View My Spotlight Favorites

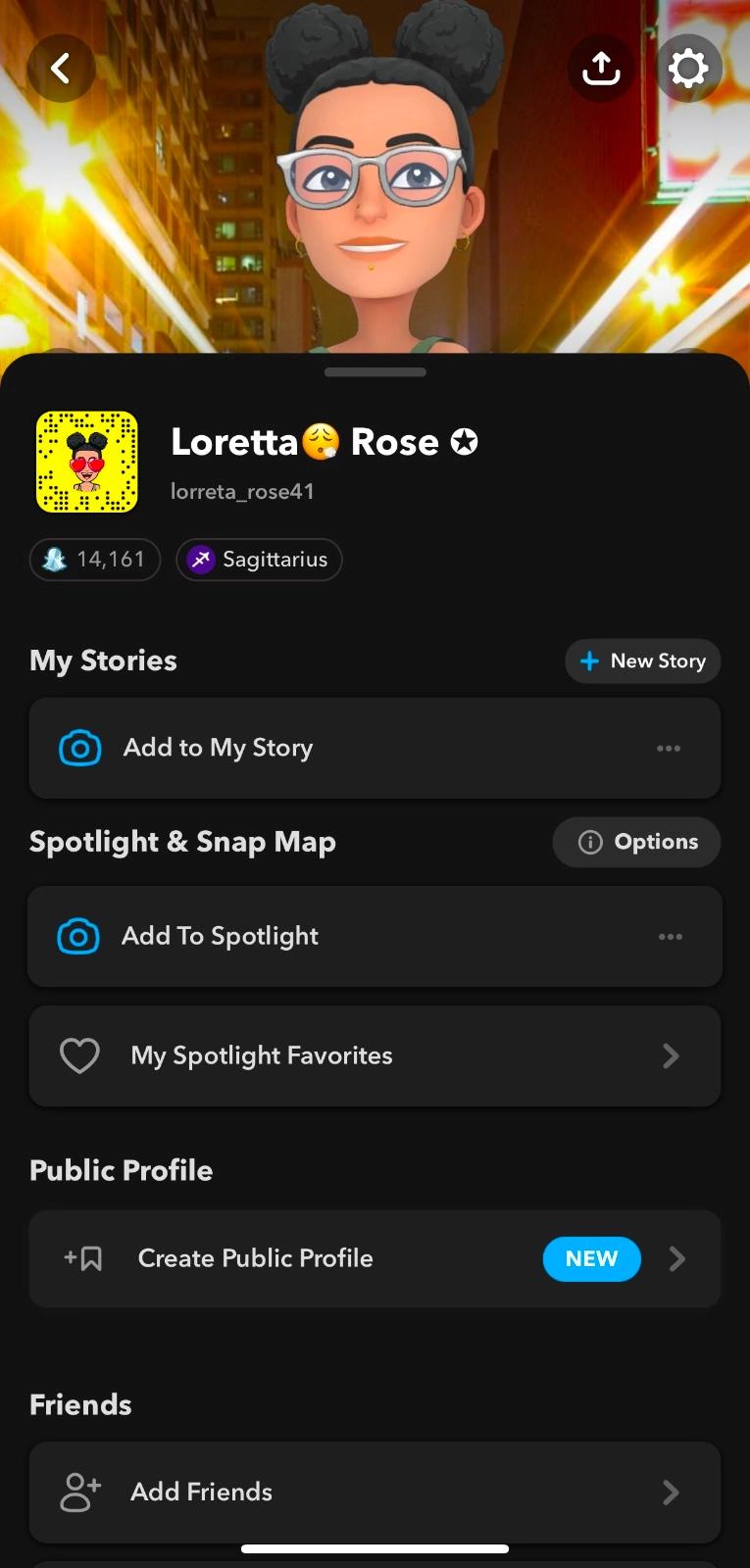[x=375, y=1055]
